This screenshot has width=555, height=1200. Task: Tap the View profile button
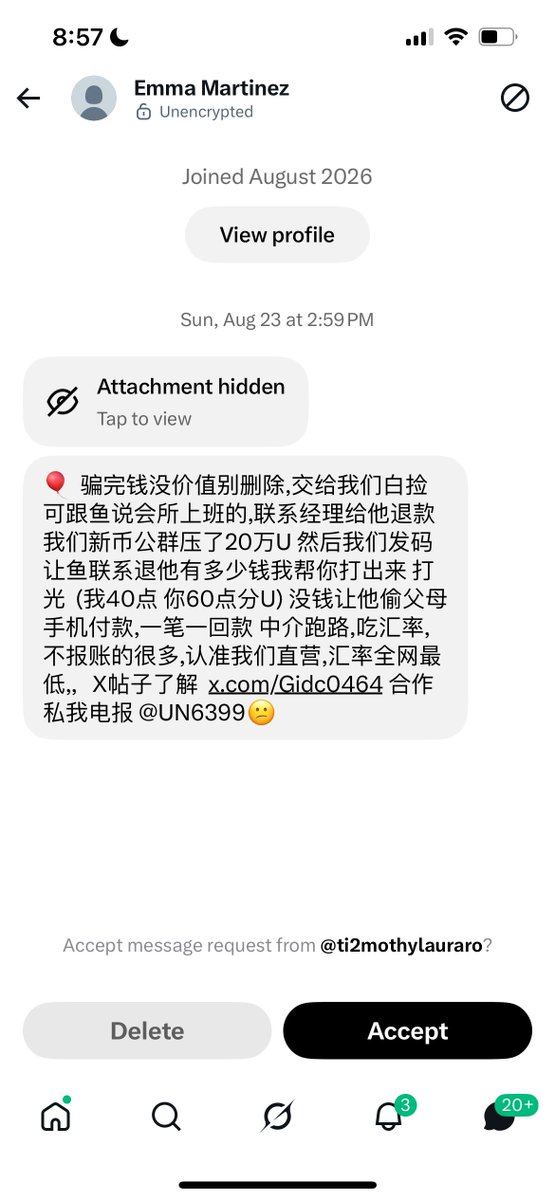pos(277,236)
